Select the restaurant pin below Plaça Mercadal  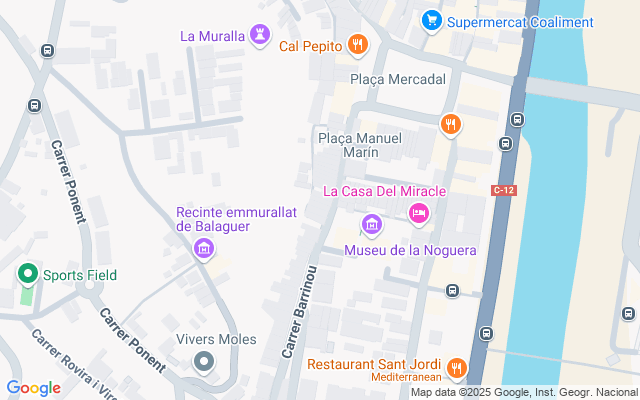[451, 124]
